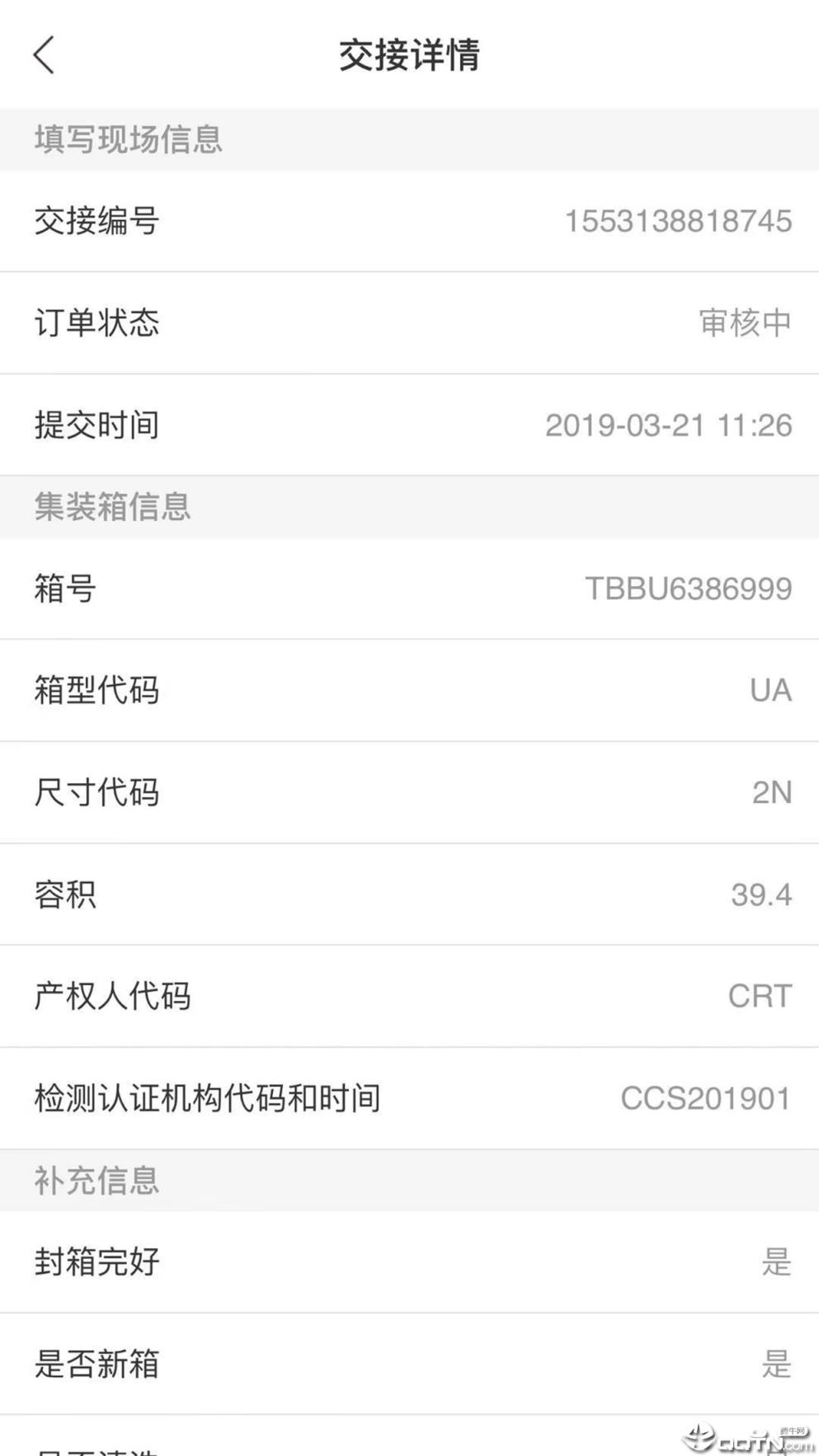Select the 交接编号 row
The image size is (819, 1456).
pyautogui.click(x=409, y=221)
